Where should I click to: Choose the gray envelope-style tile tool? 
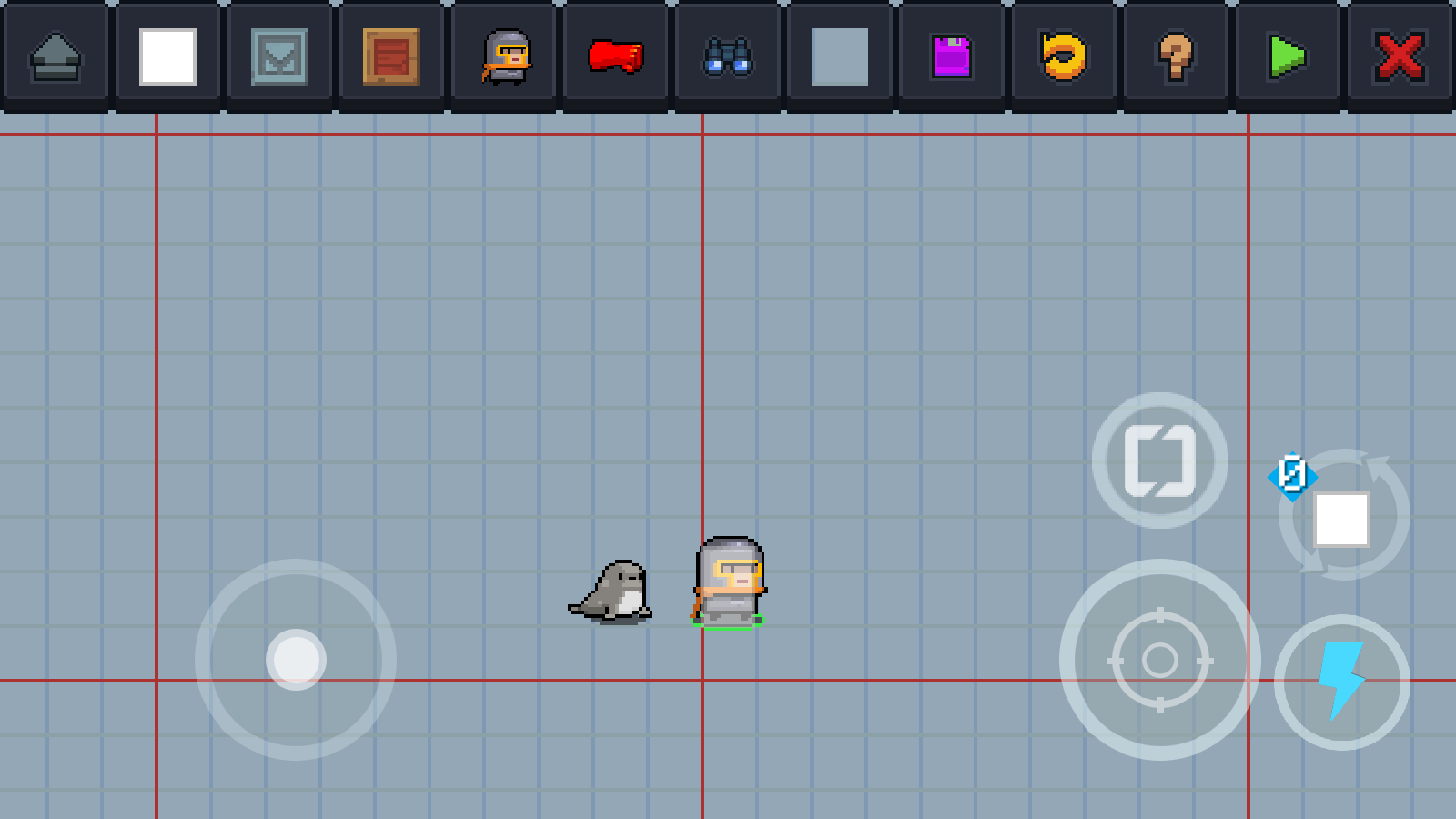(279, 57)
